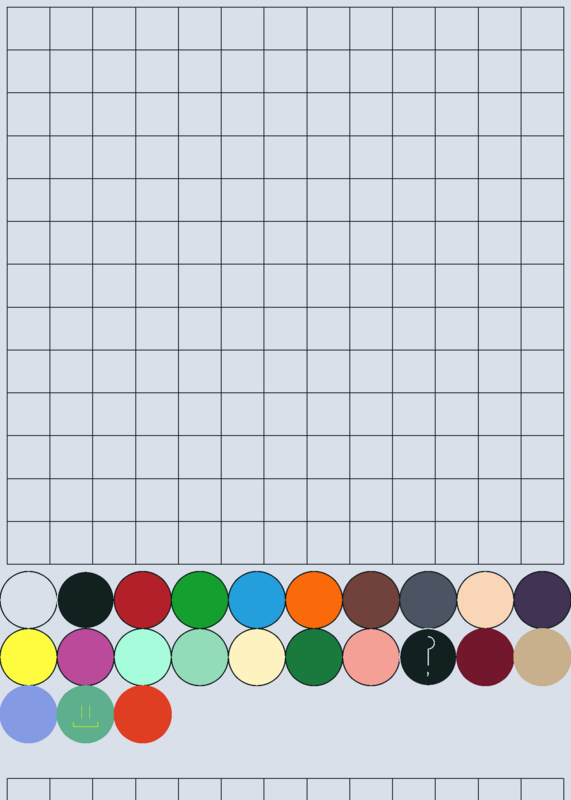Choose the sky blue color swatch
Screen dimensions: 571x800
pos(257,600)
